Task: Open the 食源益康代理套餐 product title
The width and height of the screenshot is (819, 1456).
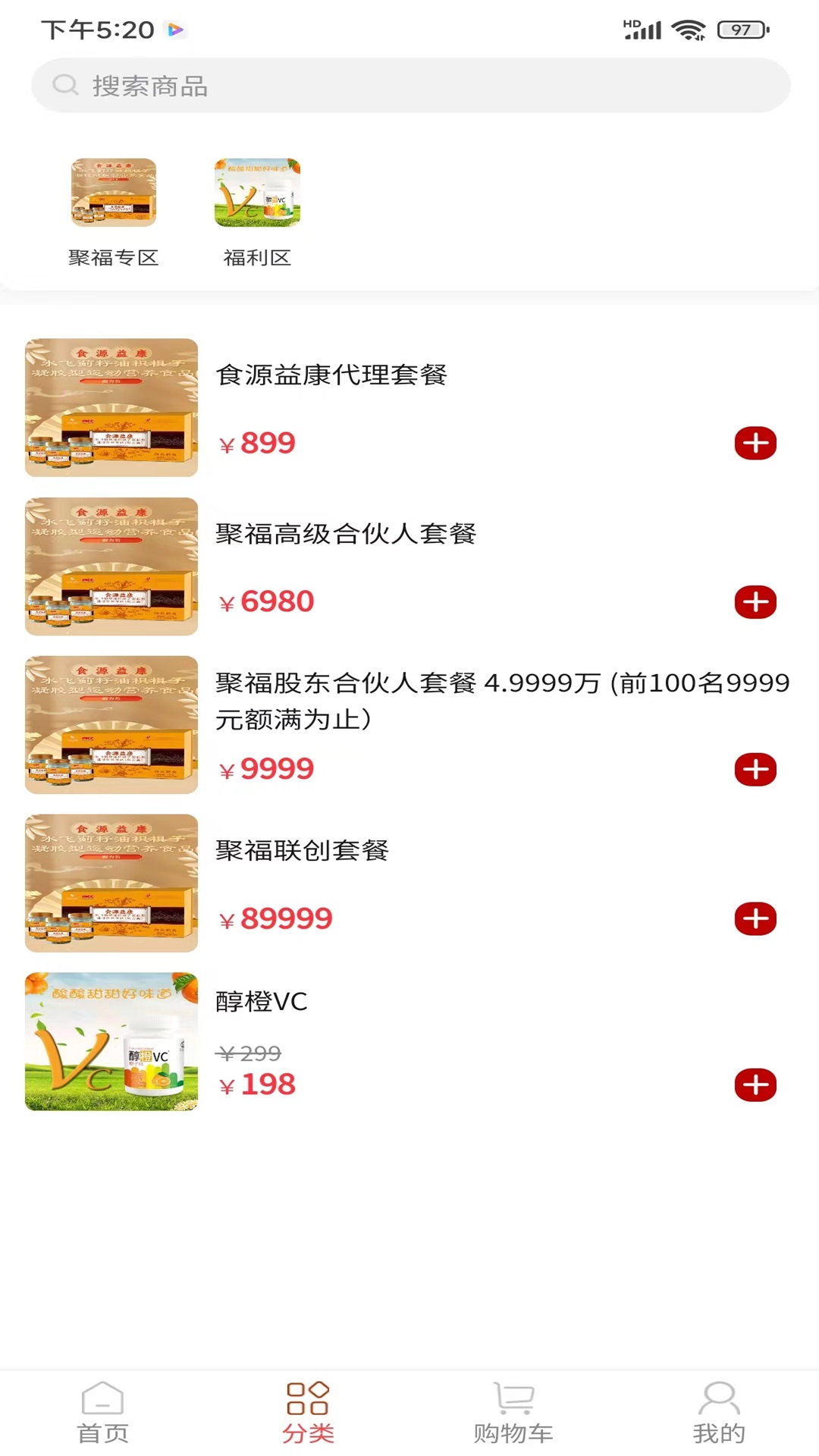Action: 331,374
